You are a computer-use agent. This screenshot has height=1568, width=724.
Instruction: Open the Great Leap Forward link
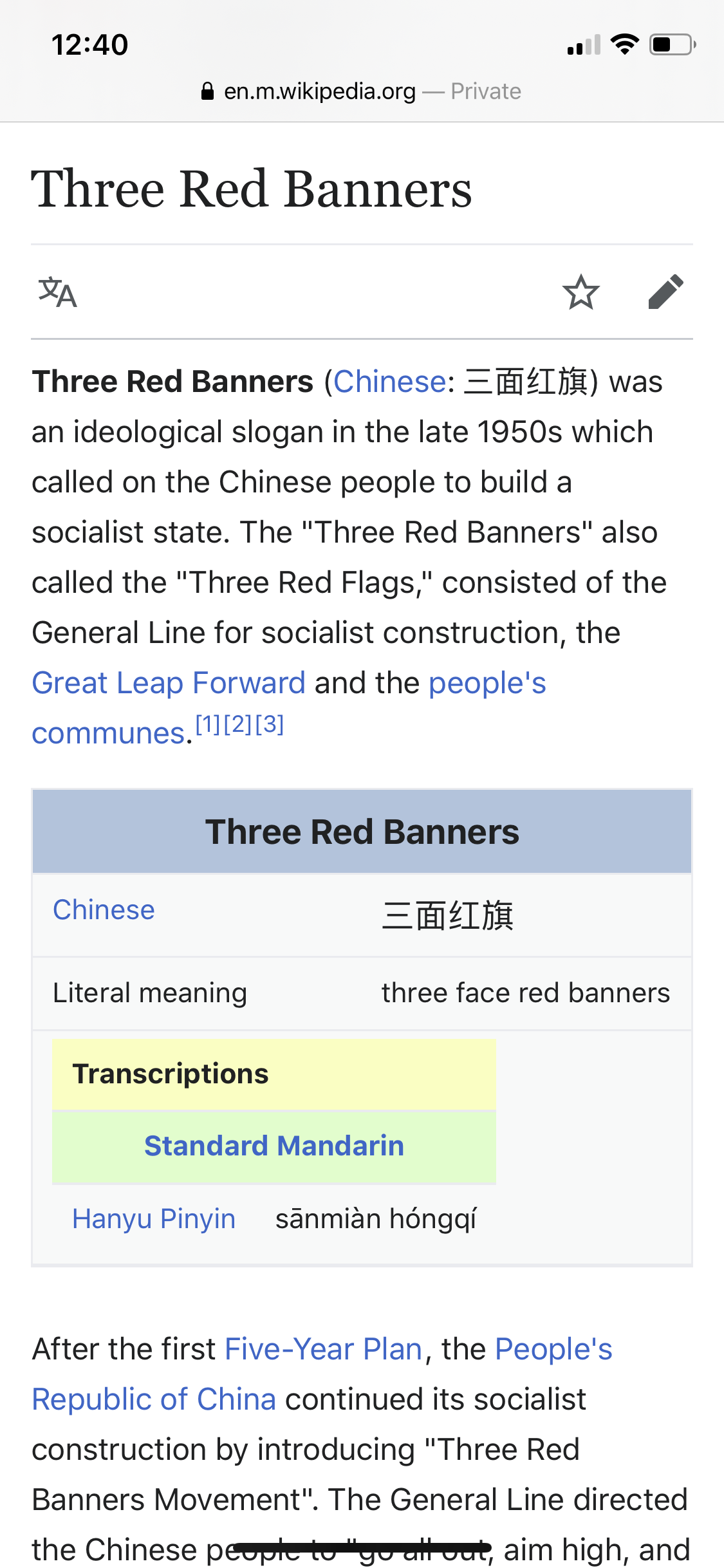(x=169, y=683)
